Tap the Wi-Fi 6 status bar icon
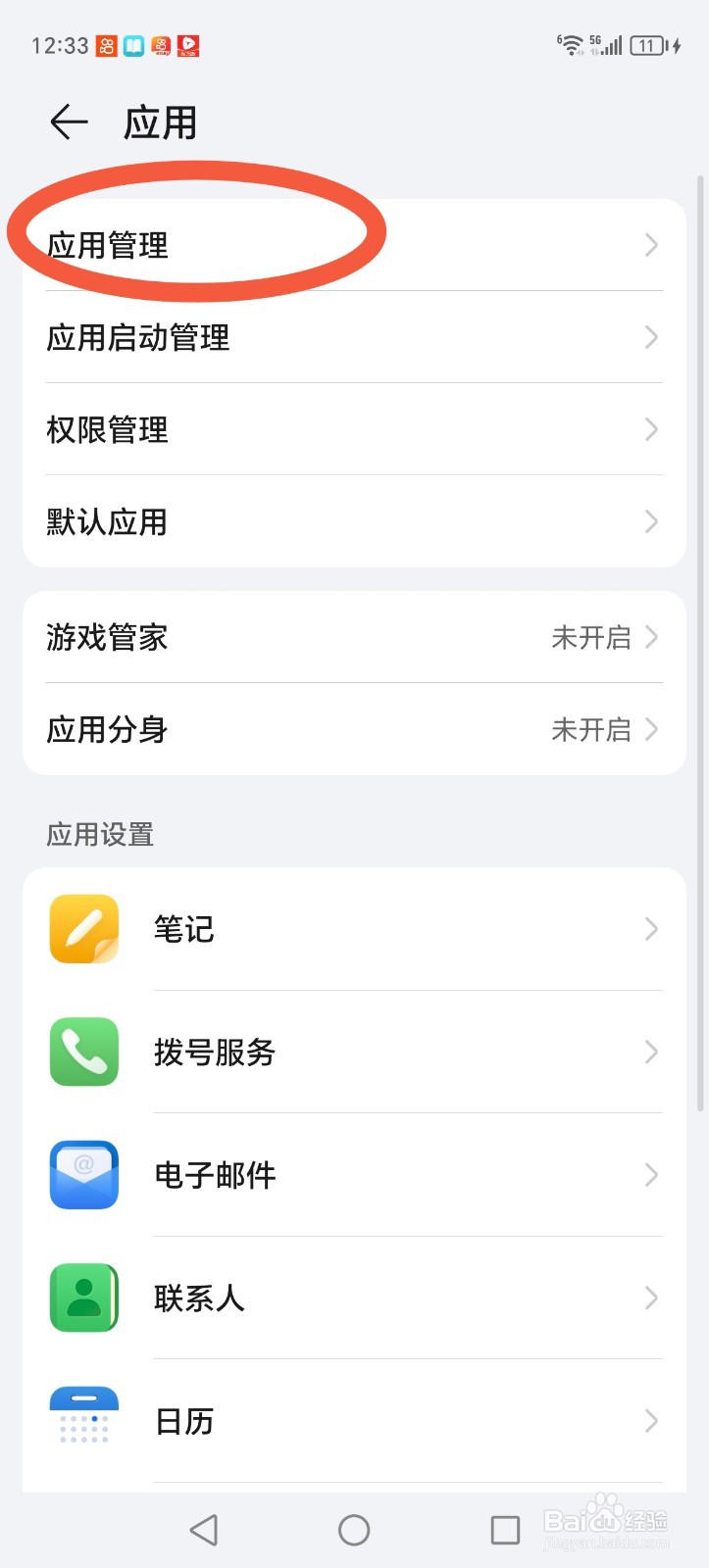 point(572,44)
